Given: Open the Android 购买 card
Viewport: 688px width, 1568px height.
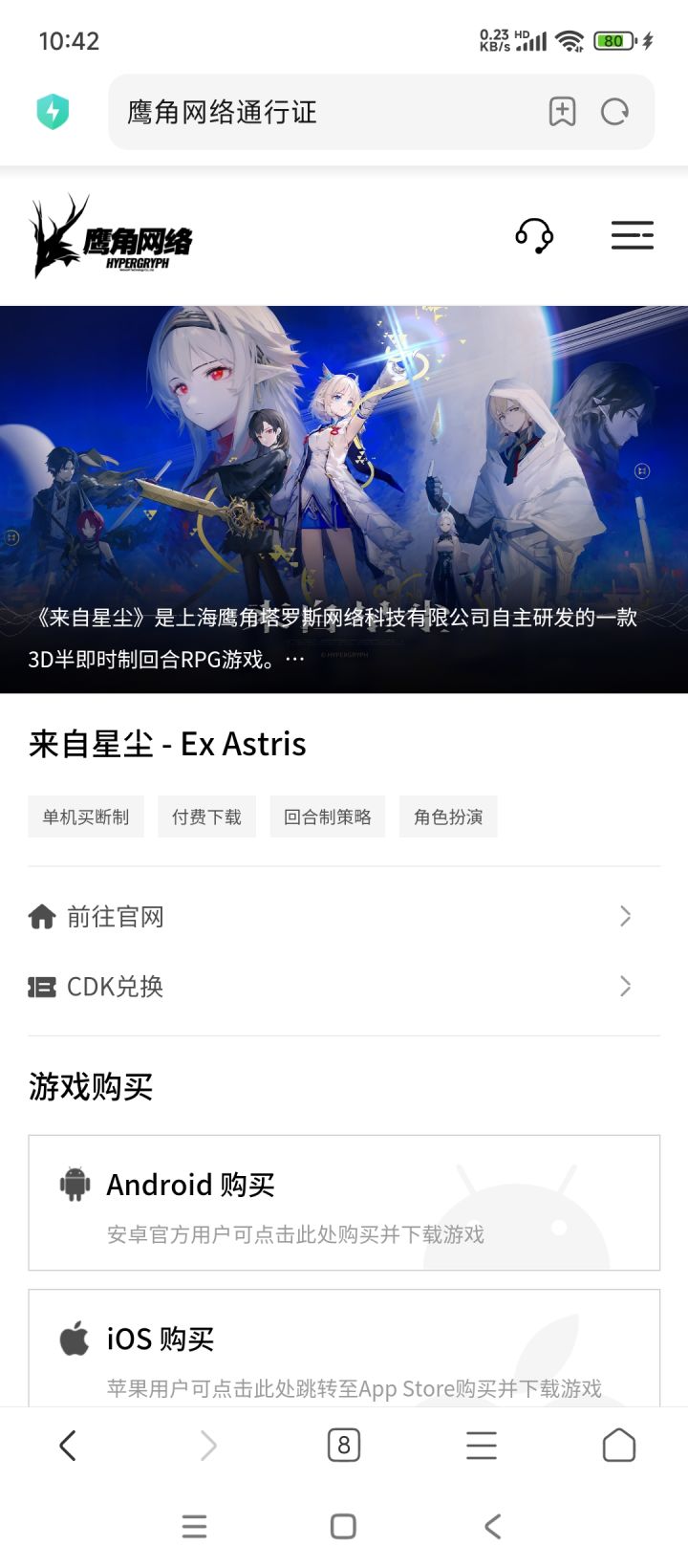Looking at the screenshot, I should (x=344, y=1203).
